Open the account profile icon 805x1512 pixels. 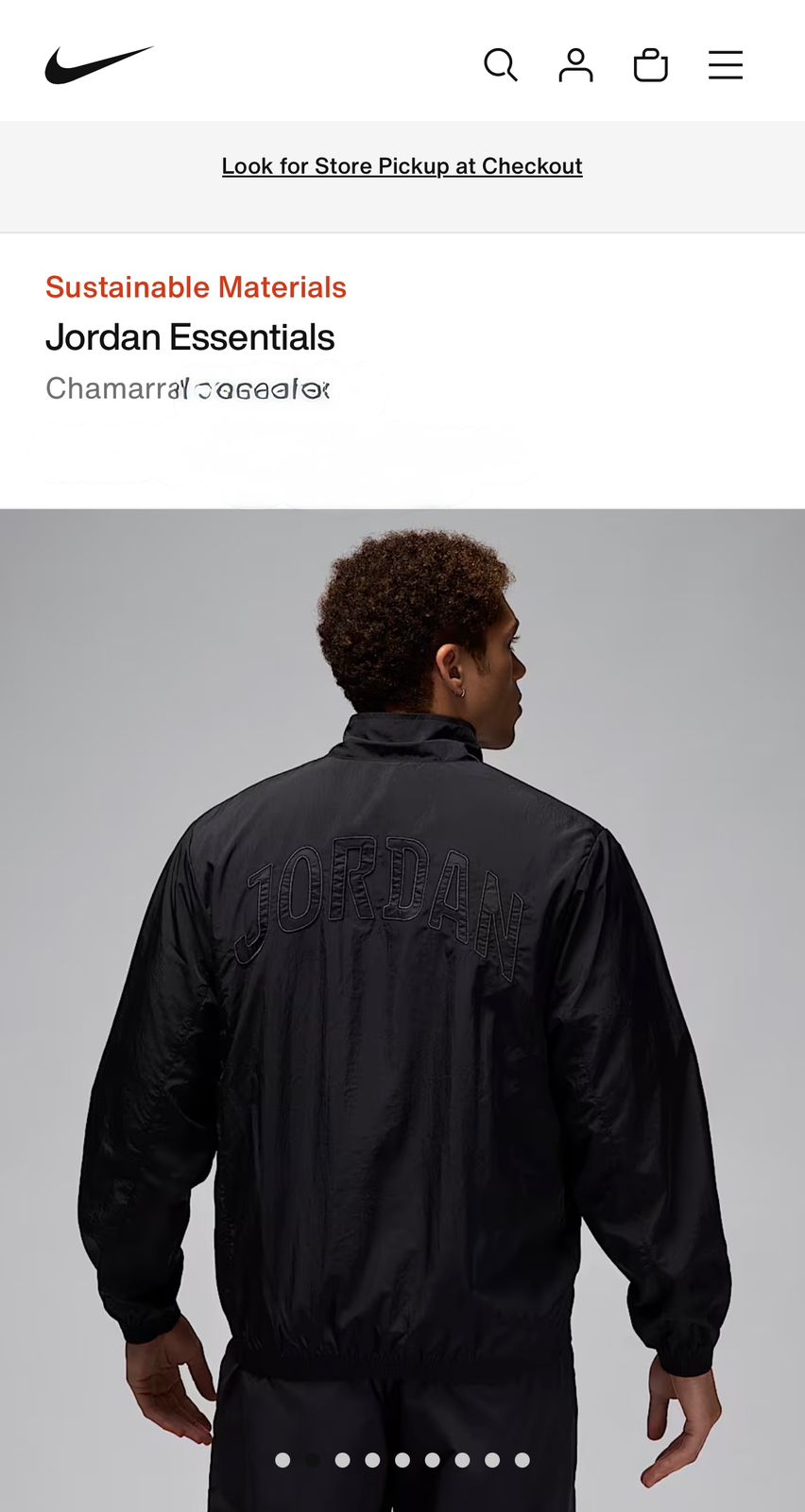(x=575, y=65)
